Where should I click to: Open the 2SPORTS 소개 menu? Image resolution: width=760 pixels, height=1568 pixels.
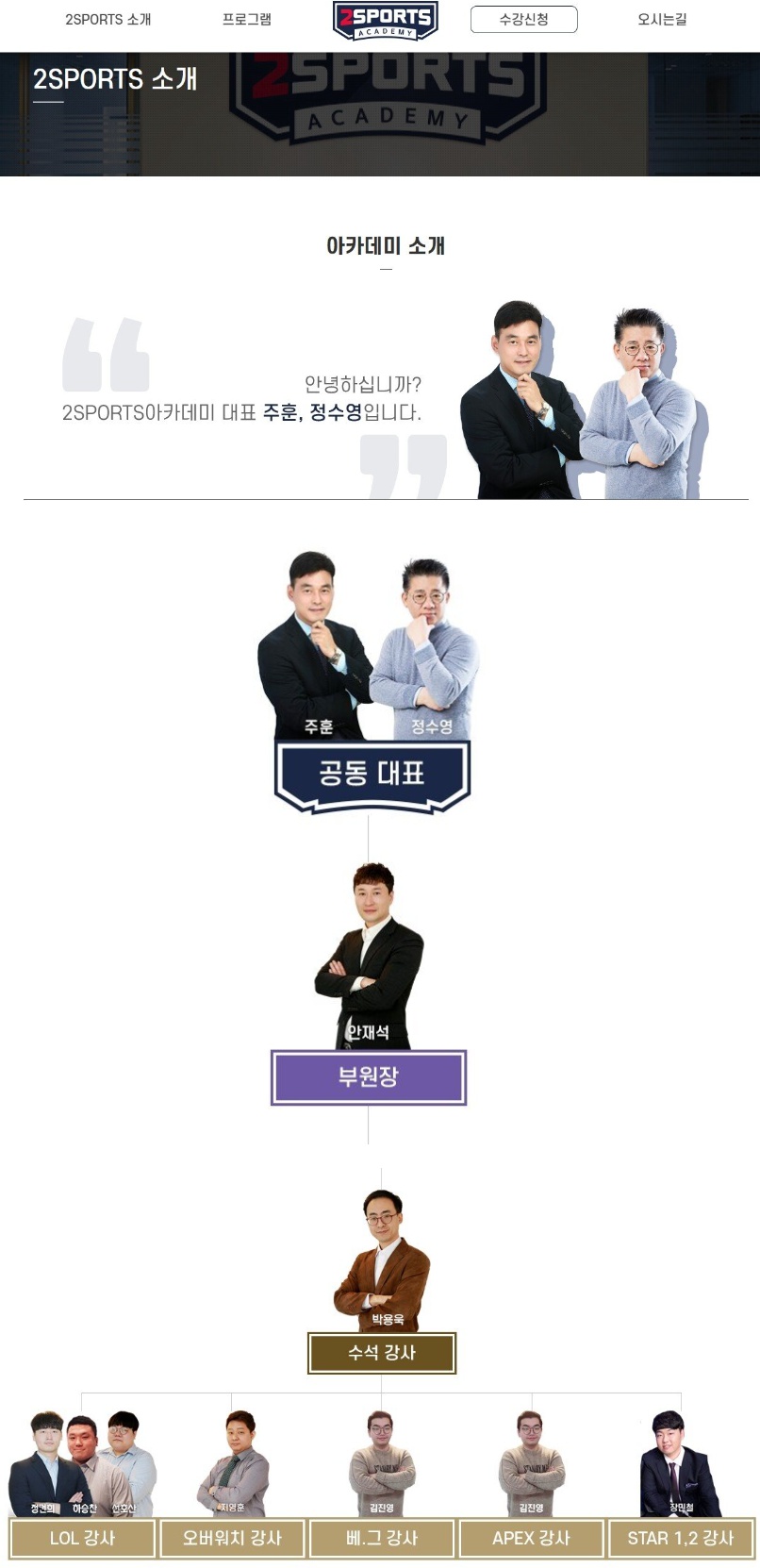click(x=107, y=19)
